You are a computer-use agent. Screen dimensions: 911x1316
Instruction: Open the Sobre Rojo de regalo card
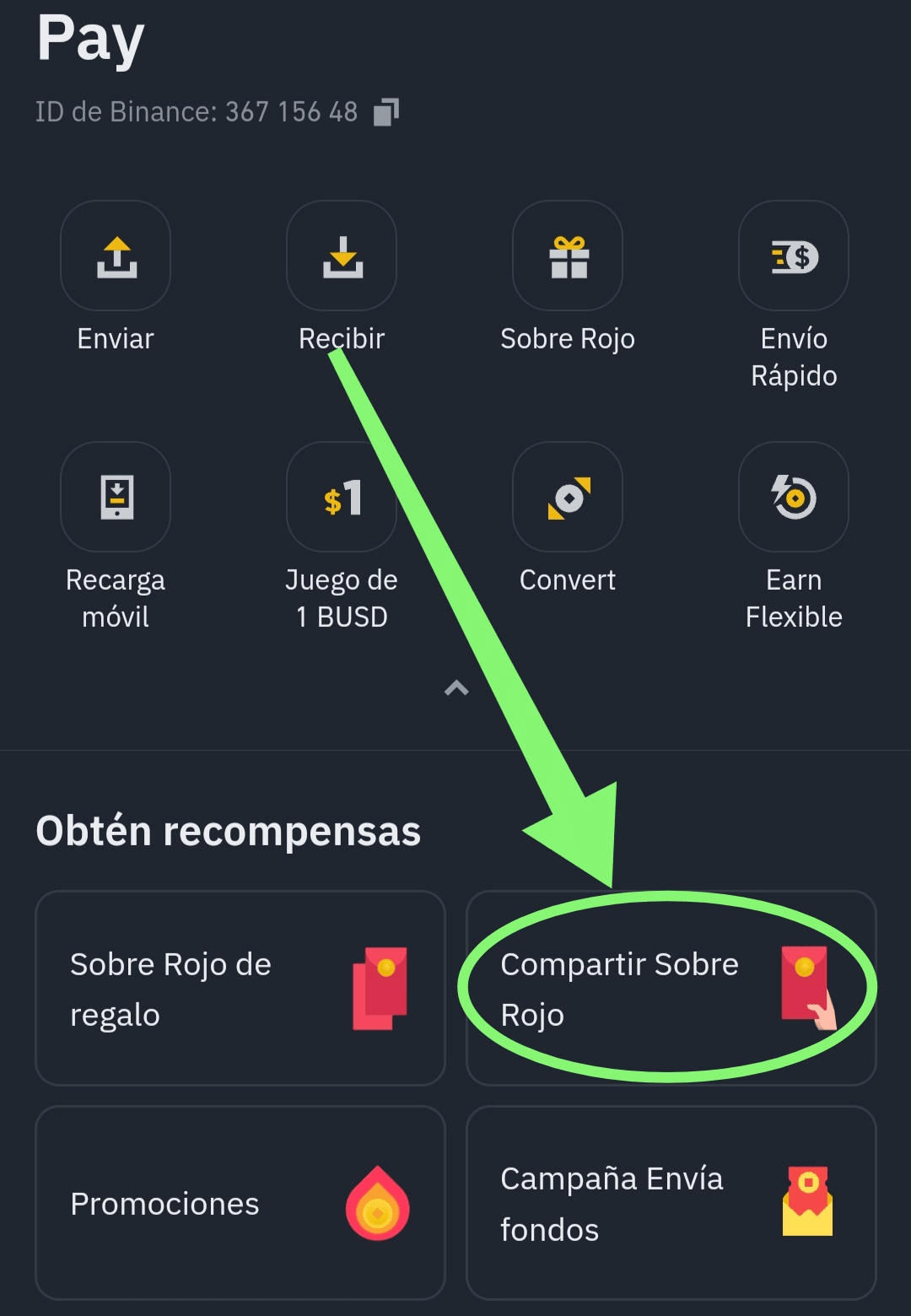[240, 988]
